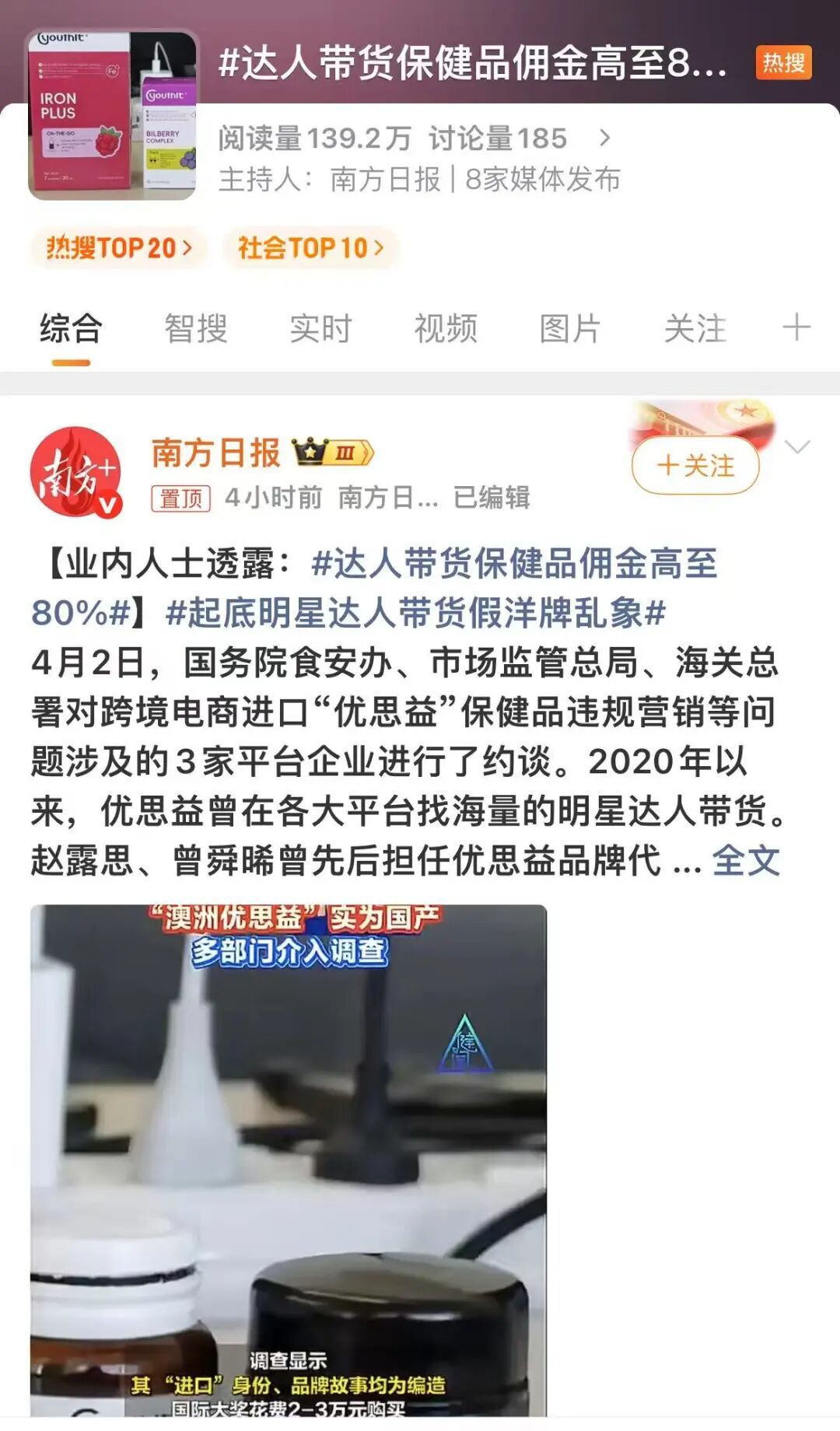The height and width of the screenshot is (1431, 840).
Task: Follow 南方日报 with the +关注 button
Action: 695,465
